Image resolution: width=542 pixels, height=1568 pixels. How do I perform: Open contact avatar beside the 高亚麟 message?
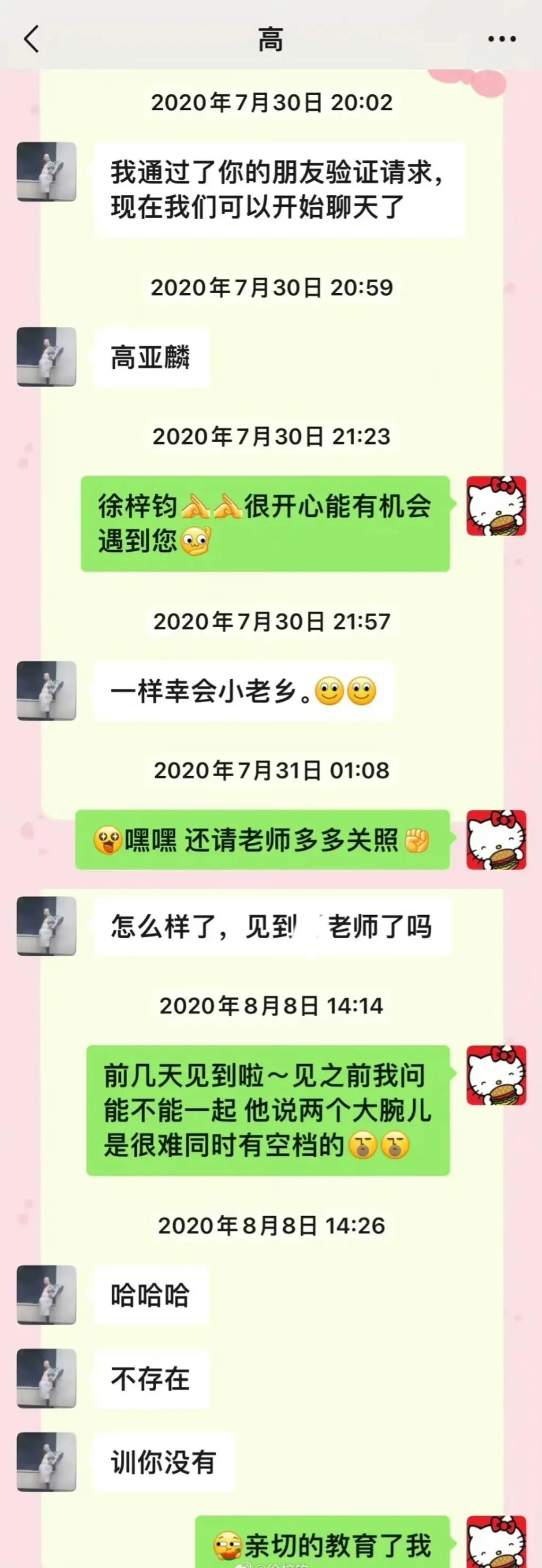click(46, 356)
